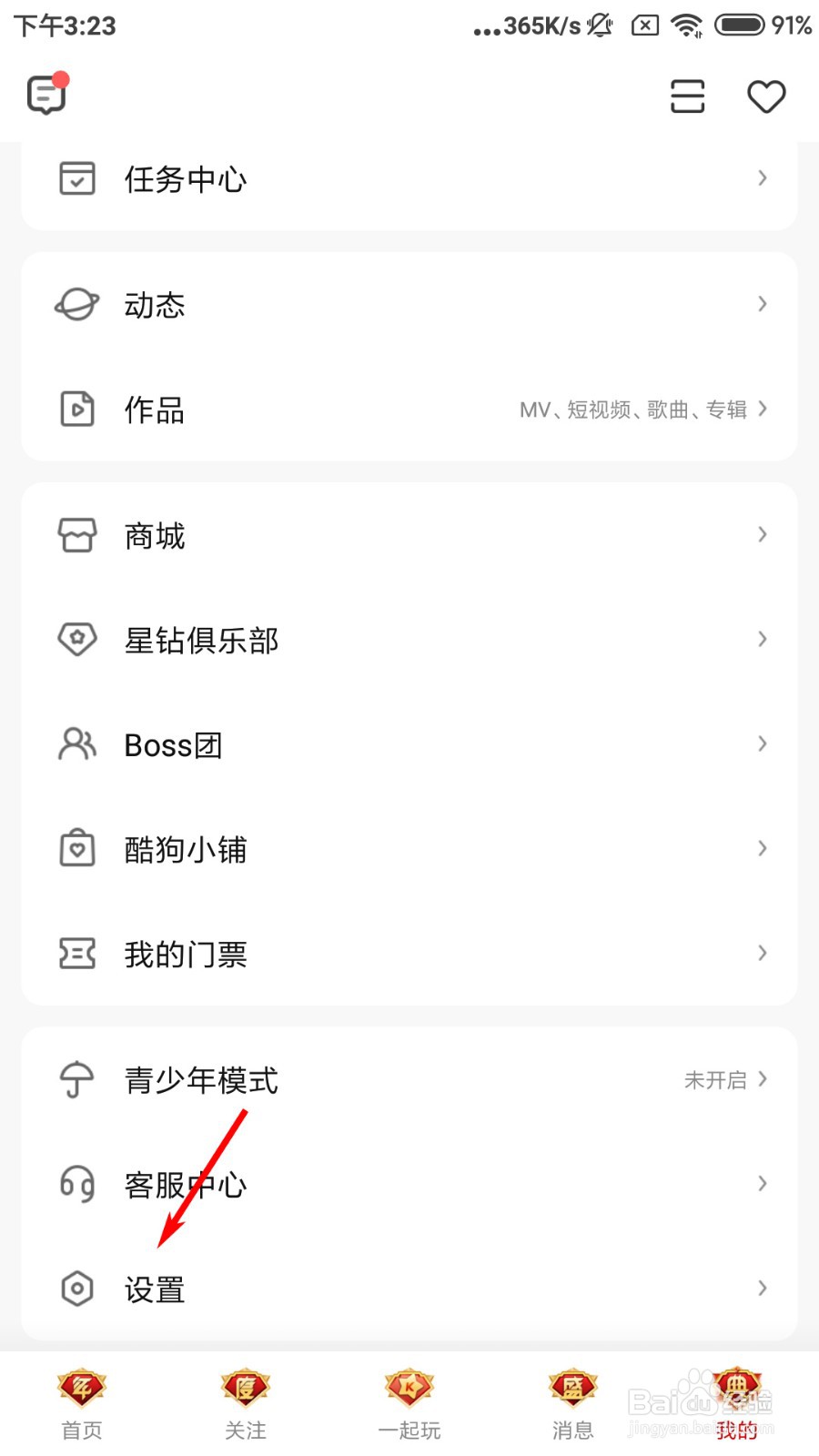
Task: Open 设置 settings
Action: pyautogui.click(x=409, y=1289)
